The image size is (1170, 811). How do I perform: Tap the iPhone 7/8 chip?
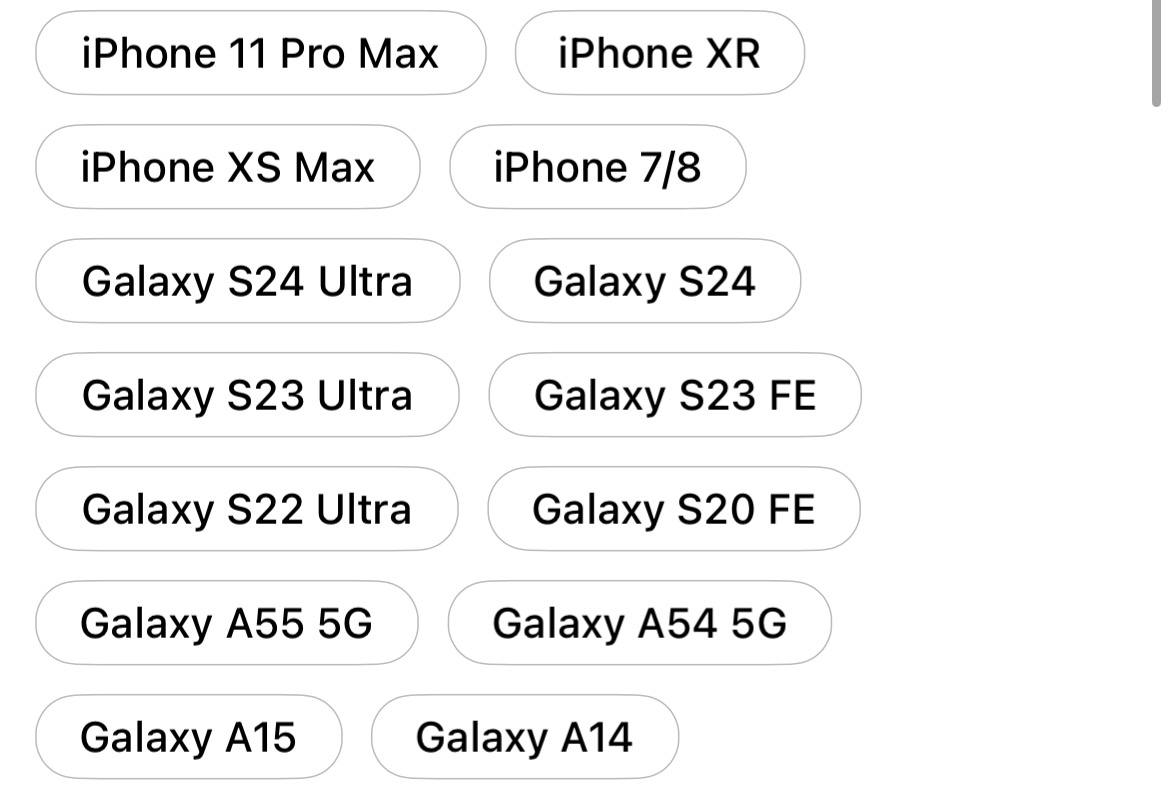coord(597,167)
